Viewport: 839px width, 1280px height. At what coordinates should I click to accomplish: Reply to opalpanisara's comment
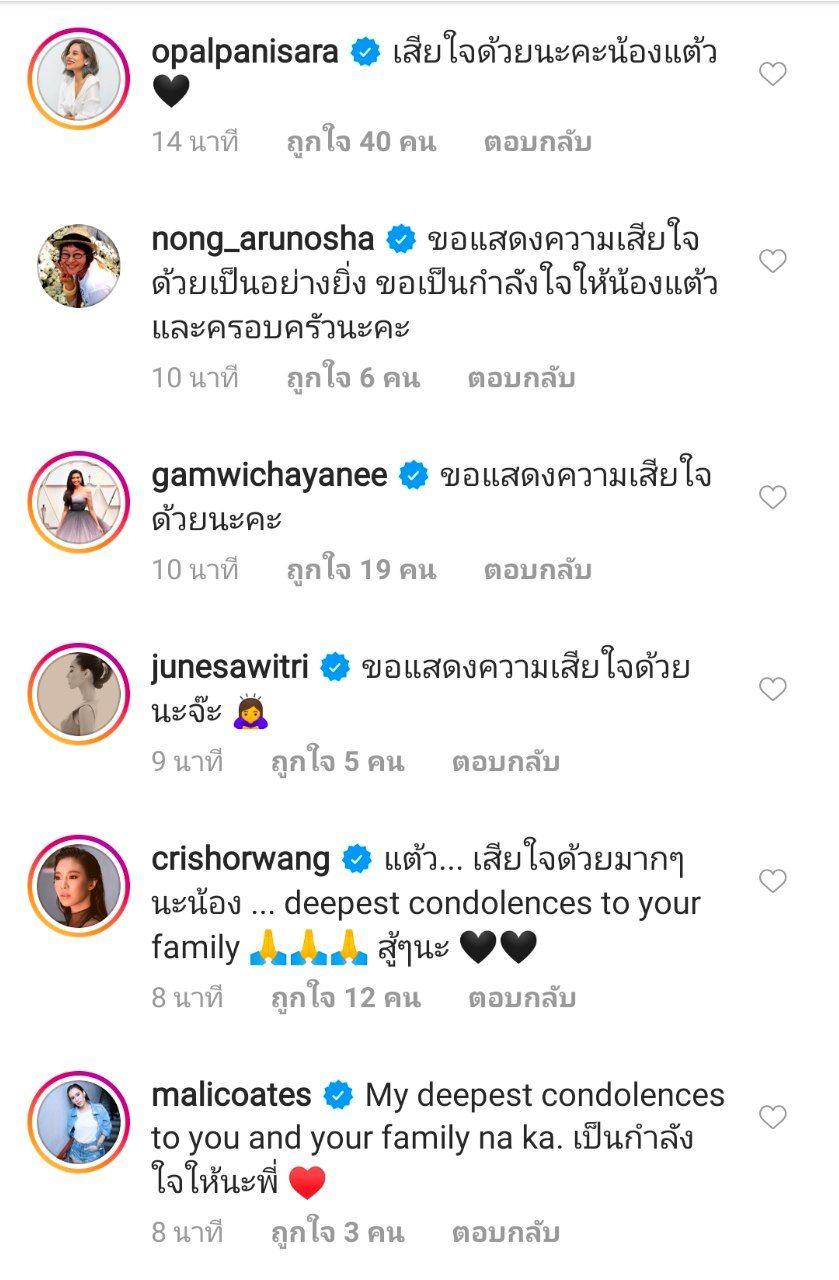(537, 142)
